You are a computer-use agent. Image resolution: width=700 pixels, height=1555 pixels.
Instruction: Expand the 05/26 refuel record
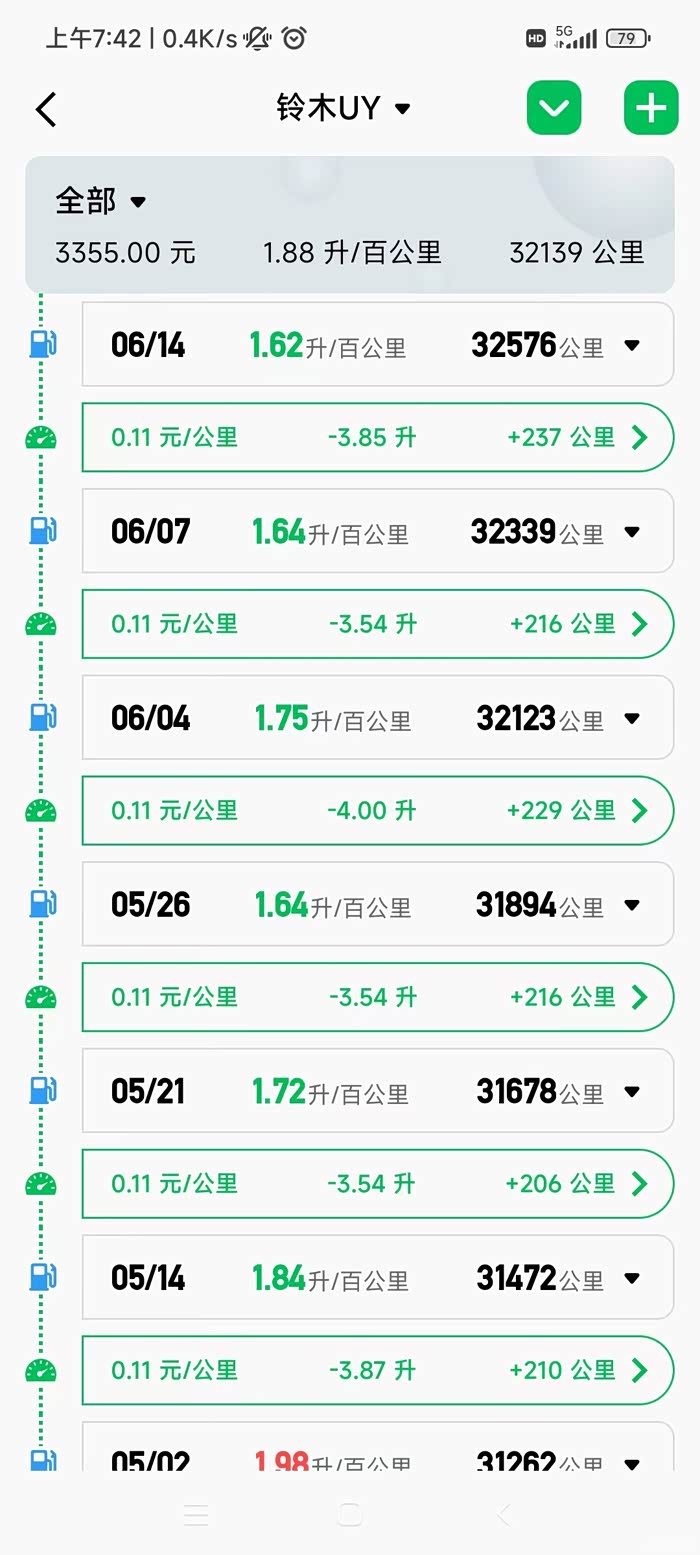(631, 905)
